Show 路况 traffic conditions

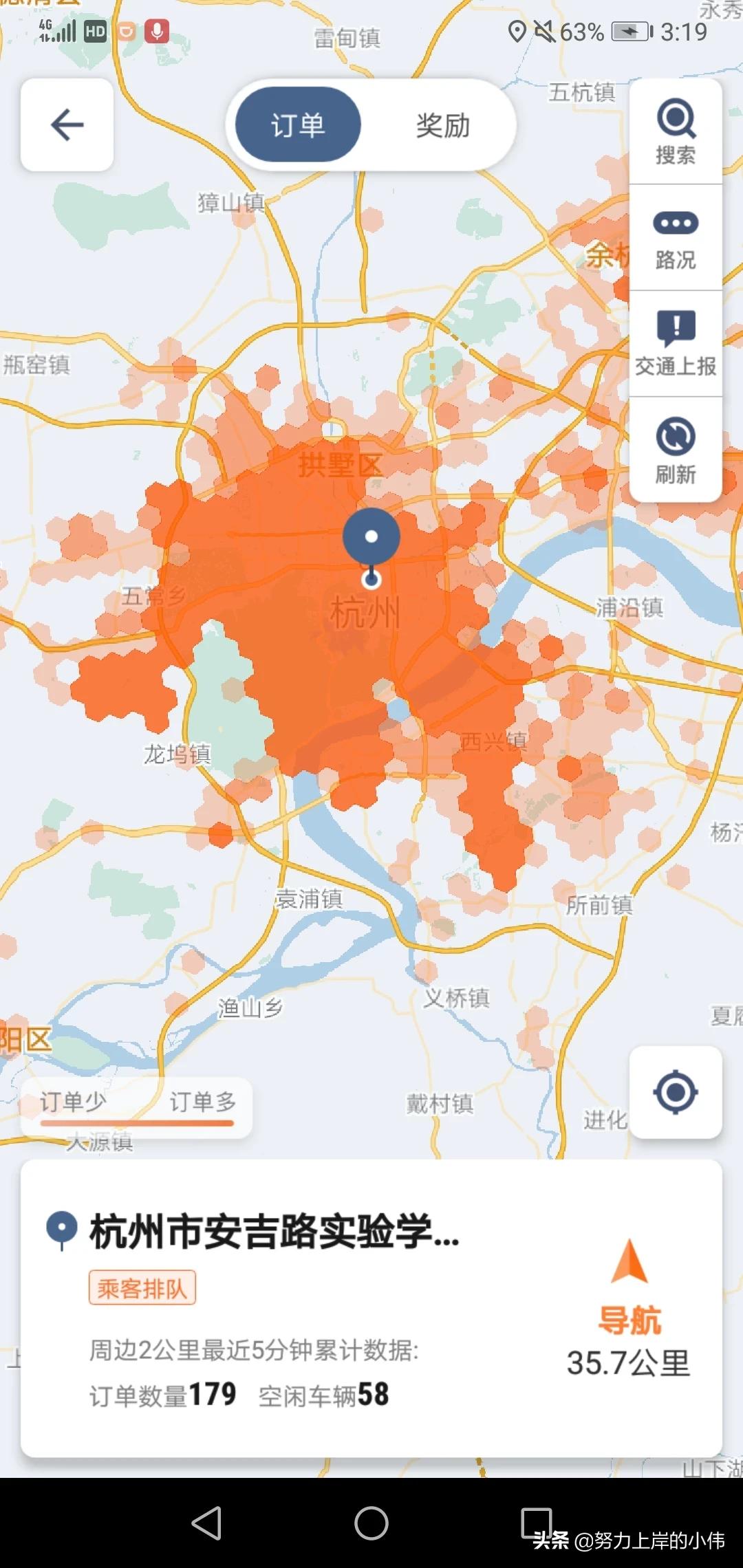click(676, 238)
